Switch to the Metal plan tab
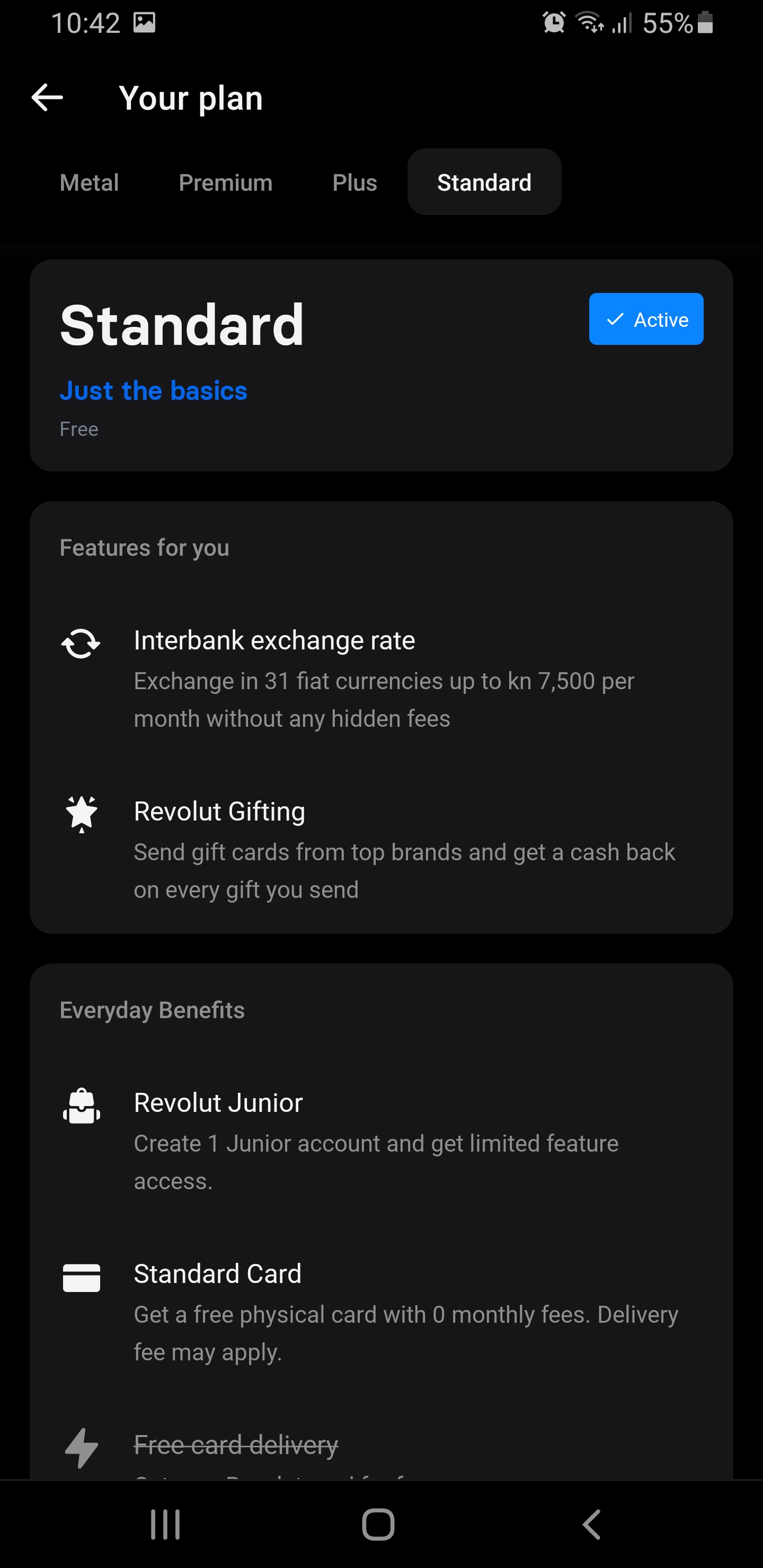This screenshot has width=763, height=1568. coord(90,183)
